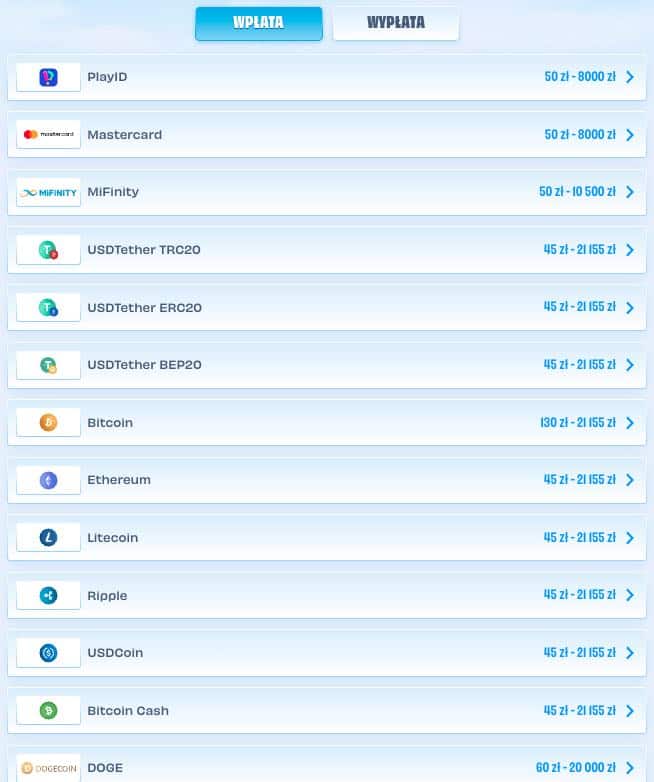654x782 pixels.
Task: Switch to the Wypłata tab
Action: point(395,23)
